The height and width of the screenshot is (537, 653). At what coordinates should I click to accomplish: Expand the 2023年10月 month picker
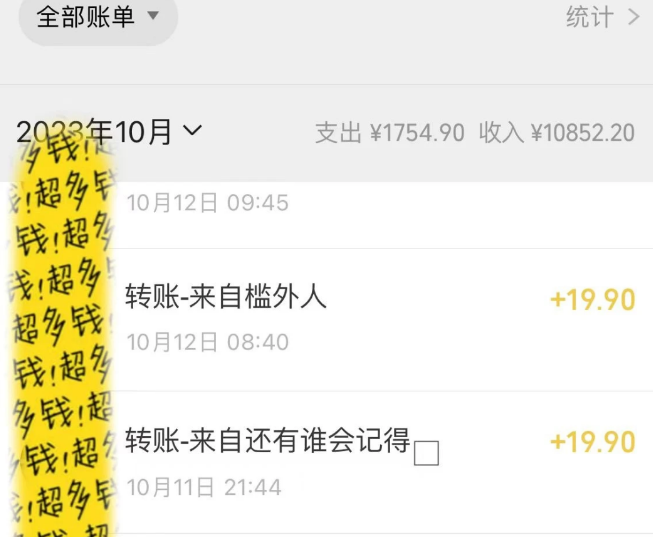tap(110, 131)
